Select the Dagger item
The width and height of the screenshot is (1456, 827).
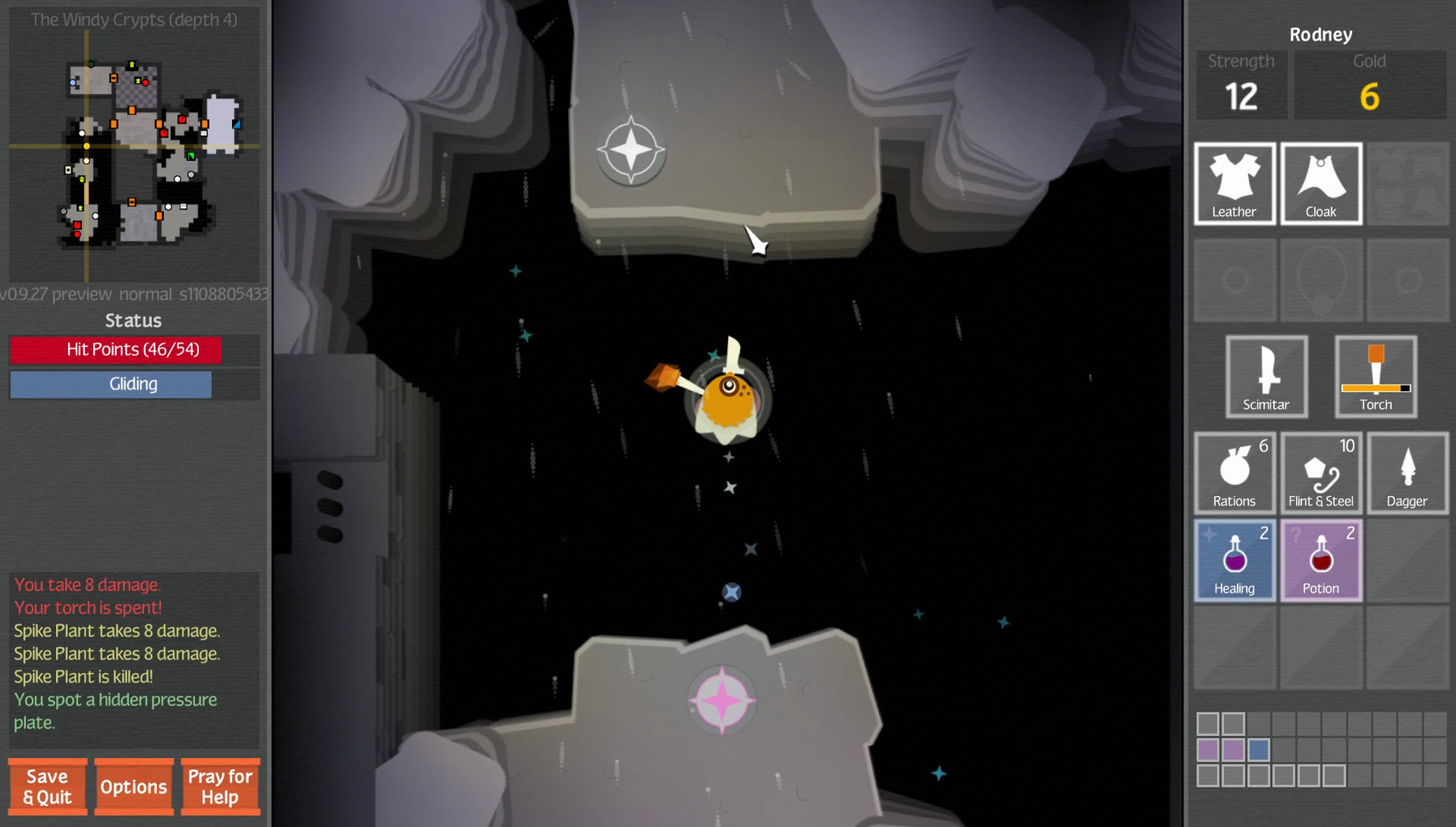click(1407, 473)
